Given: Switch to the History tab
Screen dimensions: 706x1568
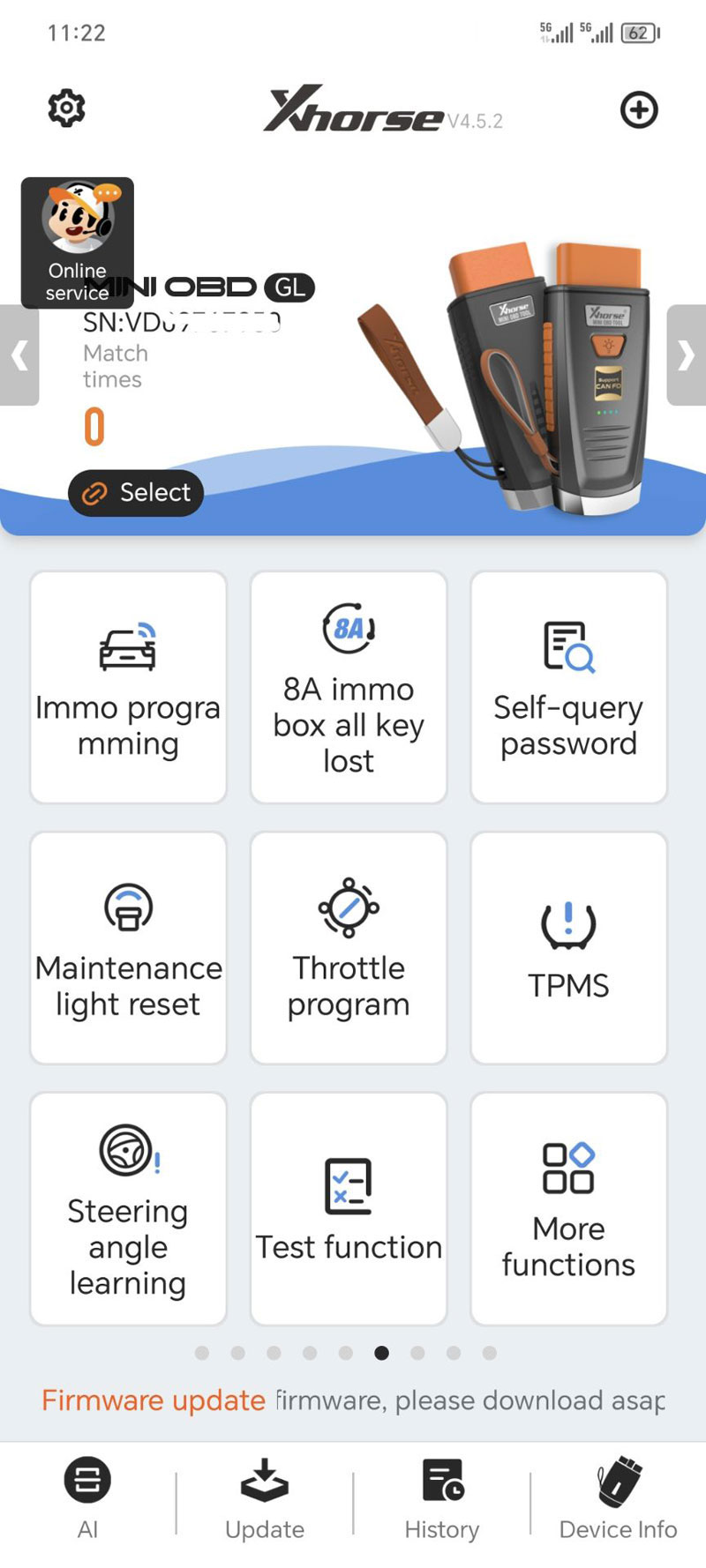Looking at the screenshot, I should (442, 1497).
